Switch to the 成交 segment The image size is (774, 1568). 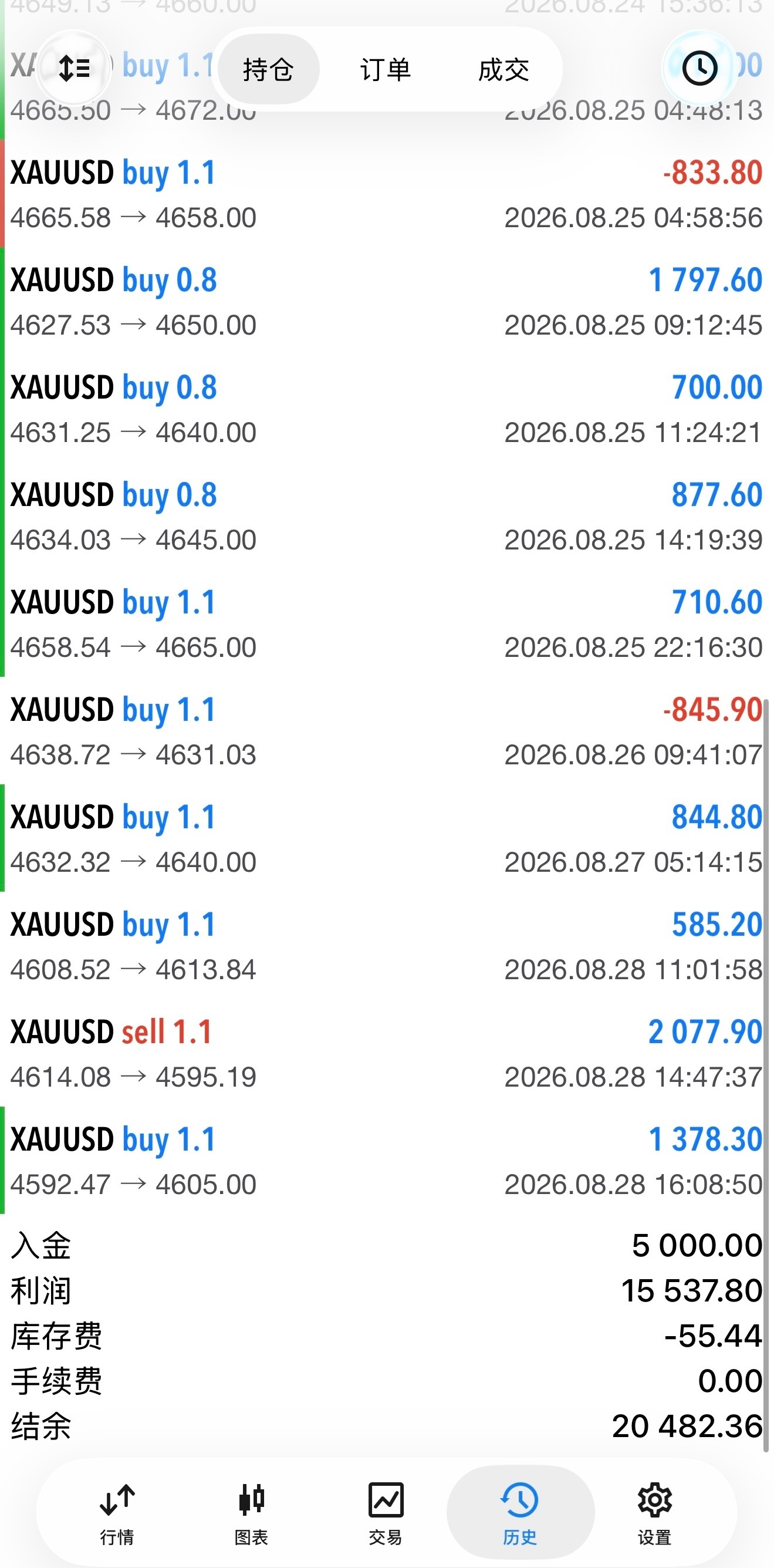coord(504,69)
